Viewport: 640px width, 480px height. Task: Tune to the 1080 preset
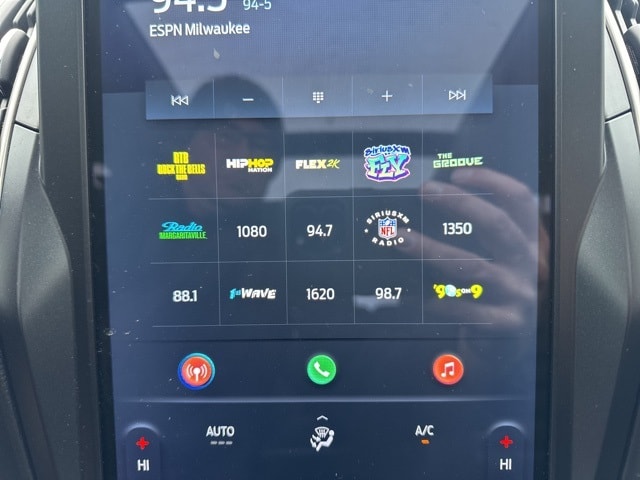[251, 231]
